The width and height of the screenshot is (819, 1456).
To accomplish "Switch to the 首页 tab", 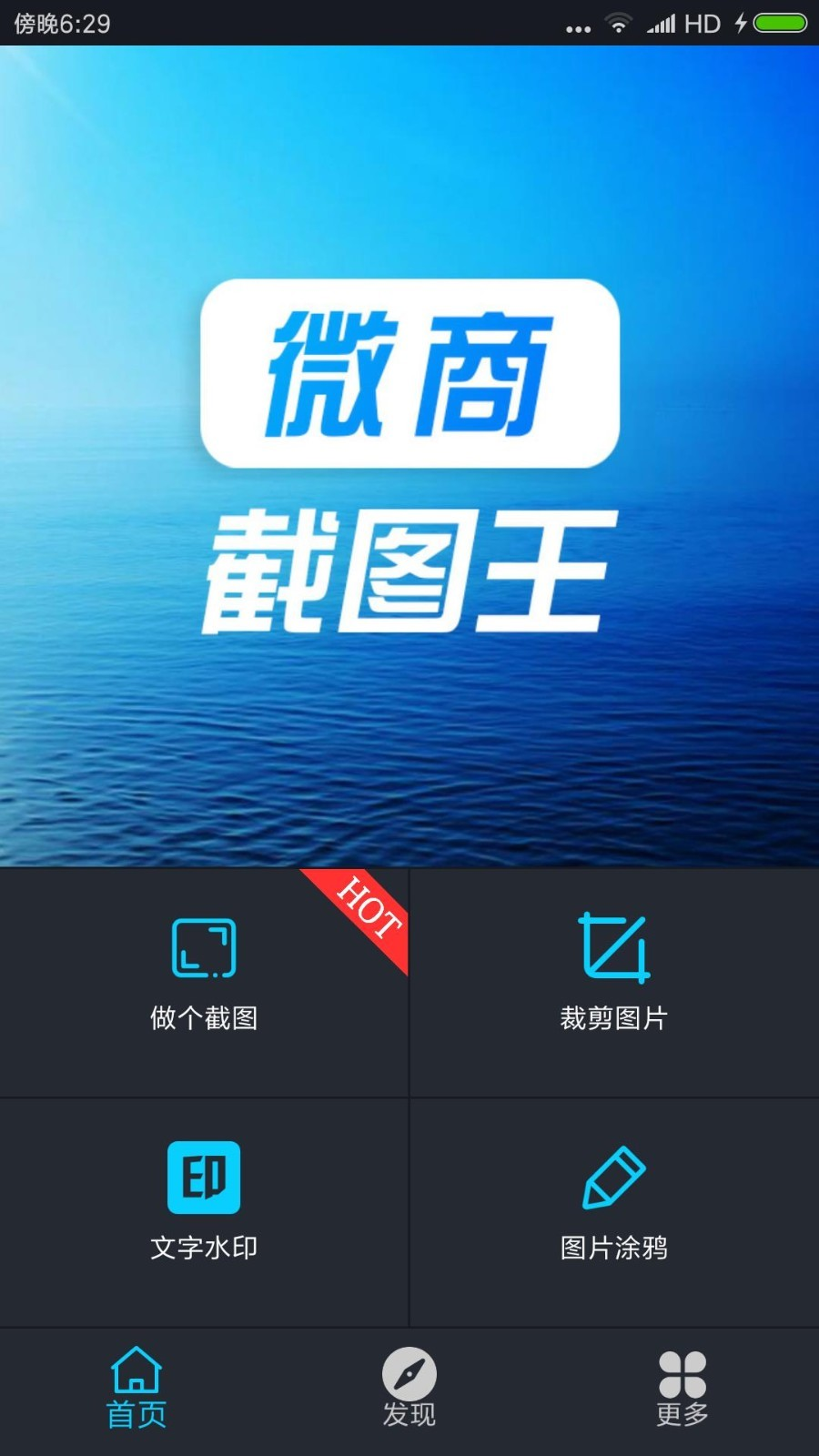I will (136, 1388).
